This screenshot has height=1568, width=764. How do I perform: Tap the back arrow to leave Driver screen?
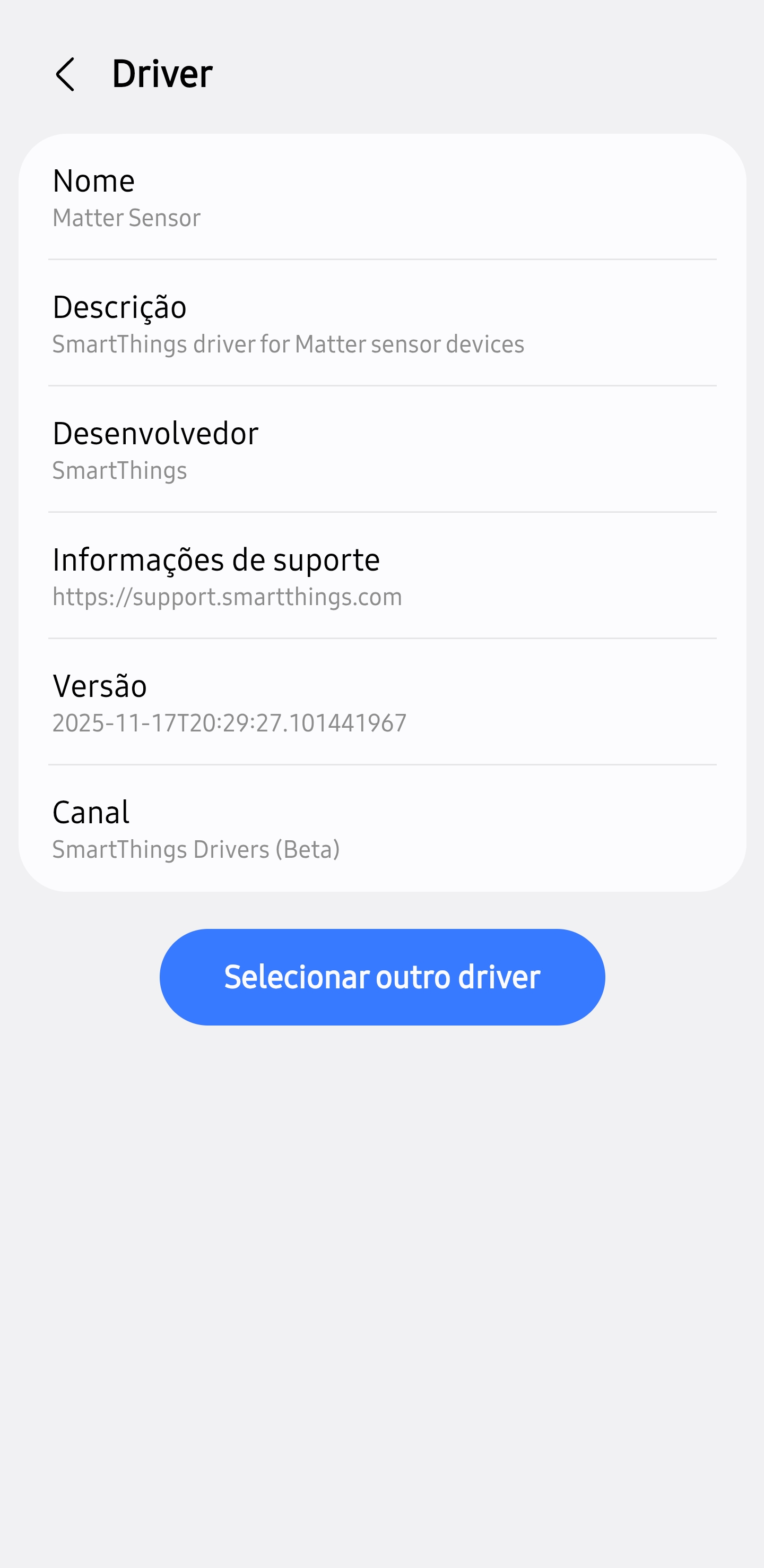coord(65,74)
